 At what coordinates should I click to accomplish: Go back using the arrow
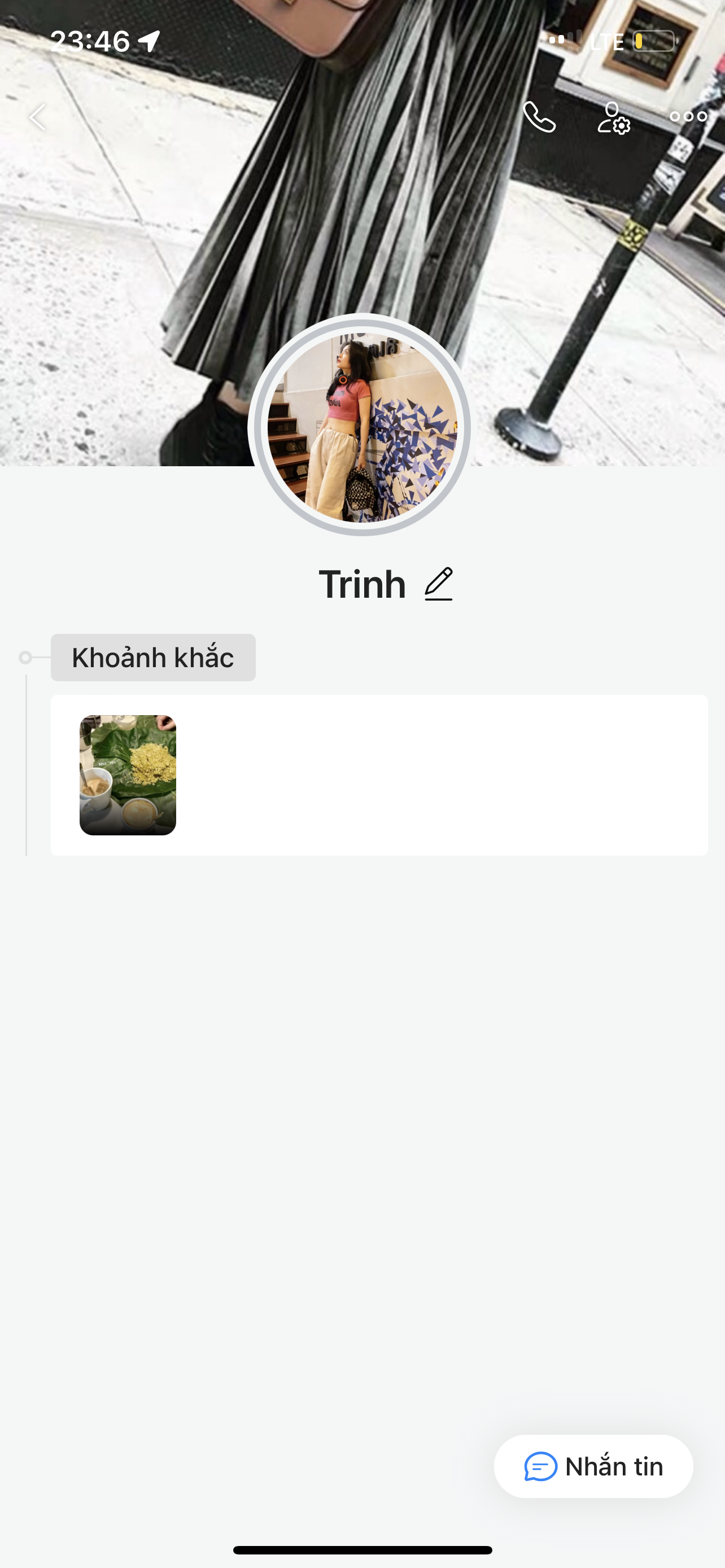pyautogui.click(x=38, y=117)
